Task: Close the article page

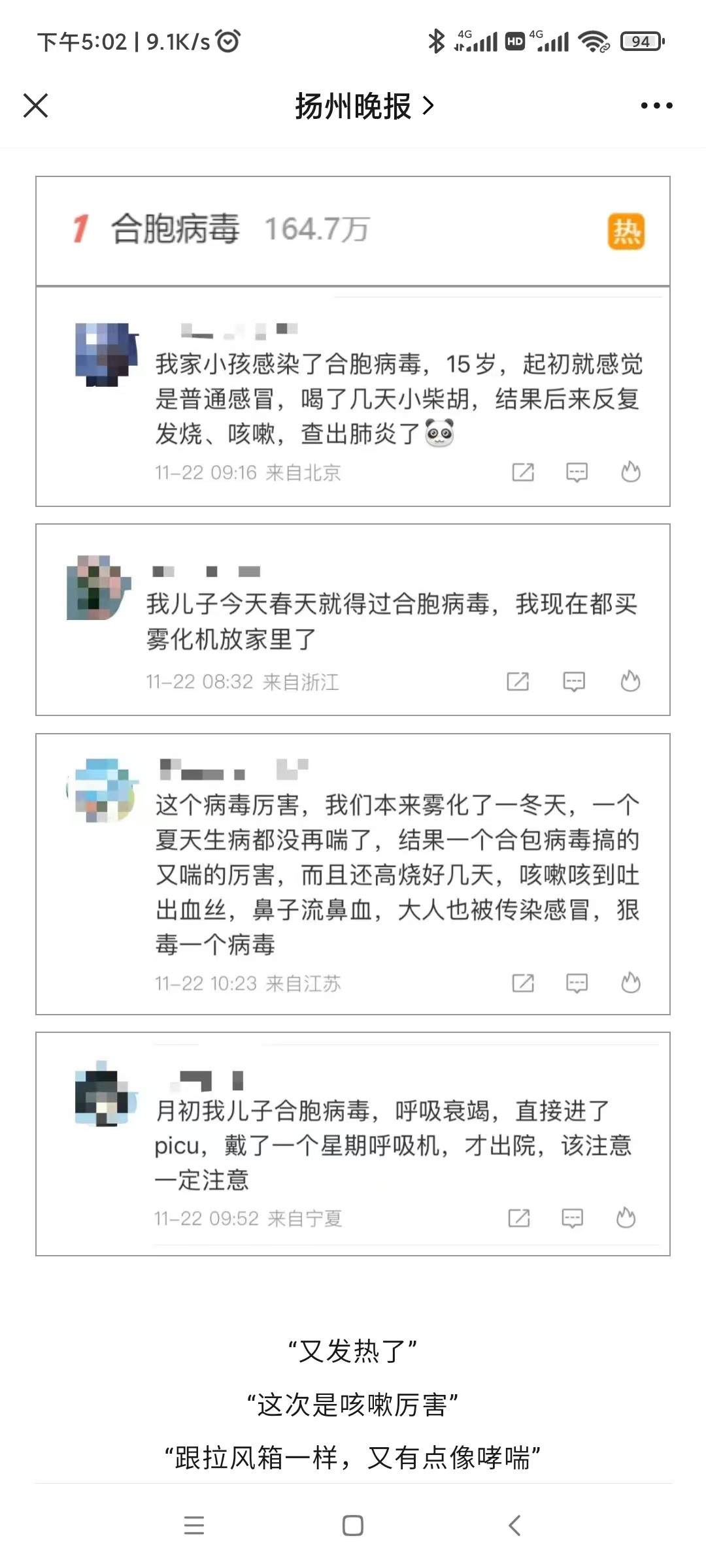Action: pos(36,105)
